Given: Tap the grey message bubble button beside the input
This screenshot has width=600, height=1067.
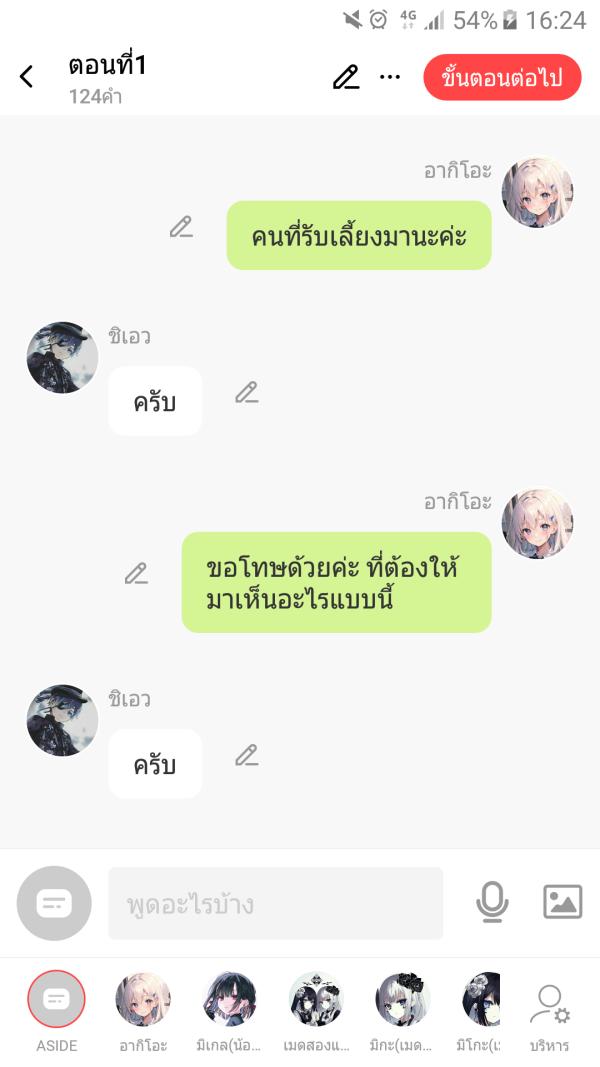Looking at the screenshot, I should pyautogui.click(x=54, y=903).
